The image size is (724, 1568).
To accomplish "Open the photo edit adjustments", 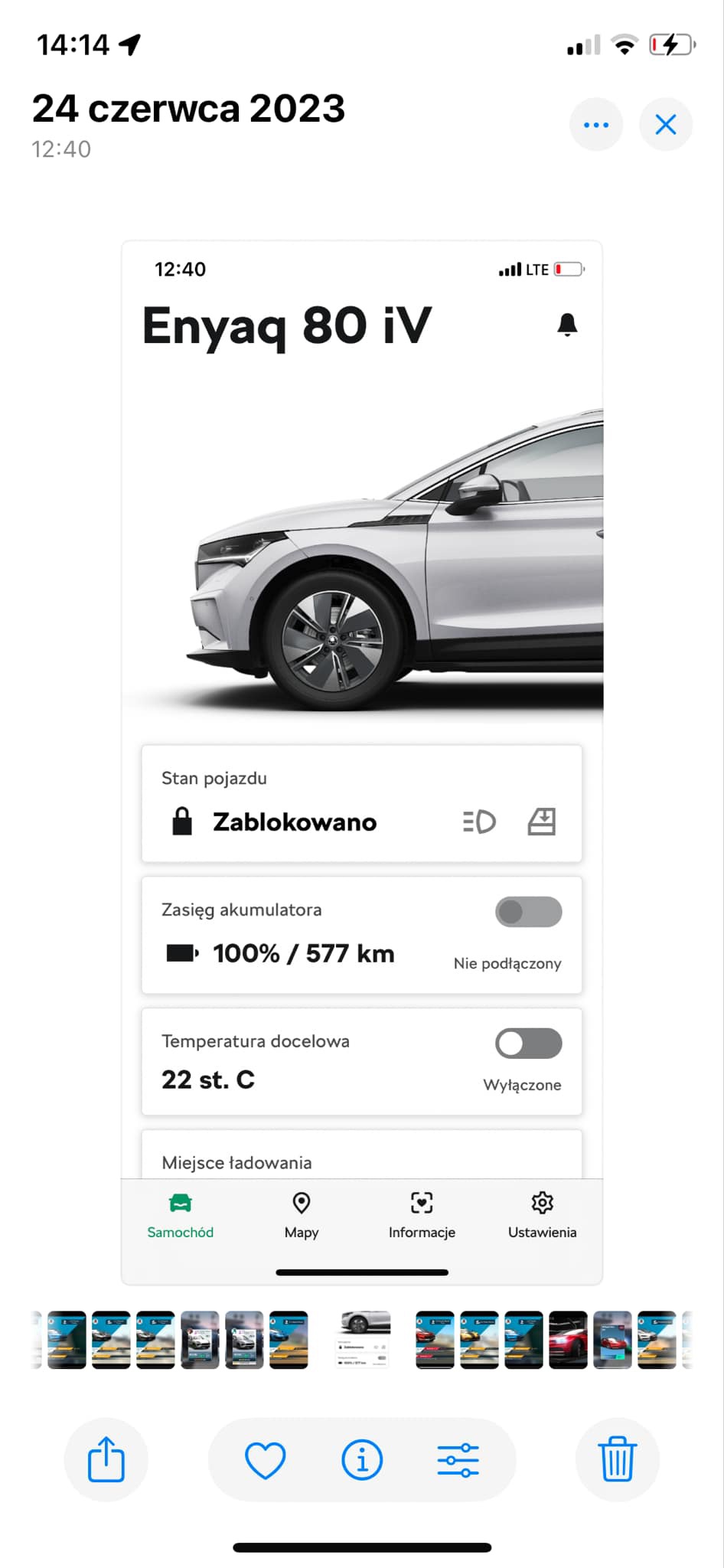I will pos(458,1459).
